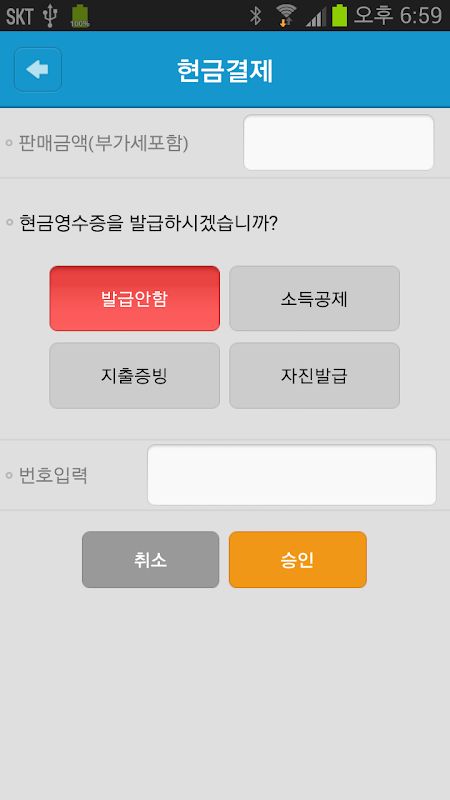Approve payment with the 승인 button
The height and width of the screenshot is (800, 450).
298,560
